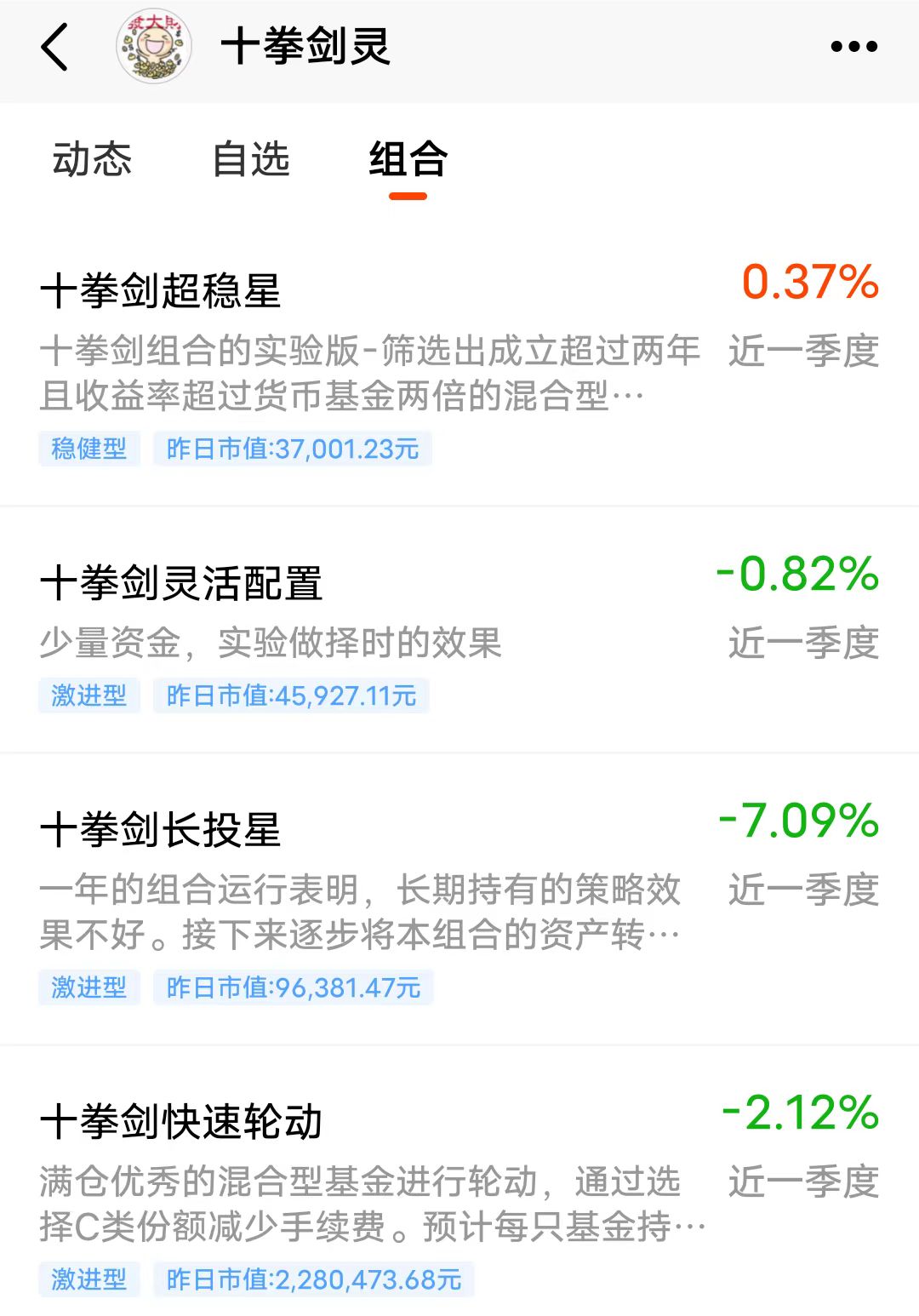
Task: Switch to the 动态 tab
Action: pos(90,160)
